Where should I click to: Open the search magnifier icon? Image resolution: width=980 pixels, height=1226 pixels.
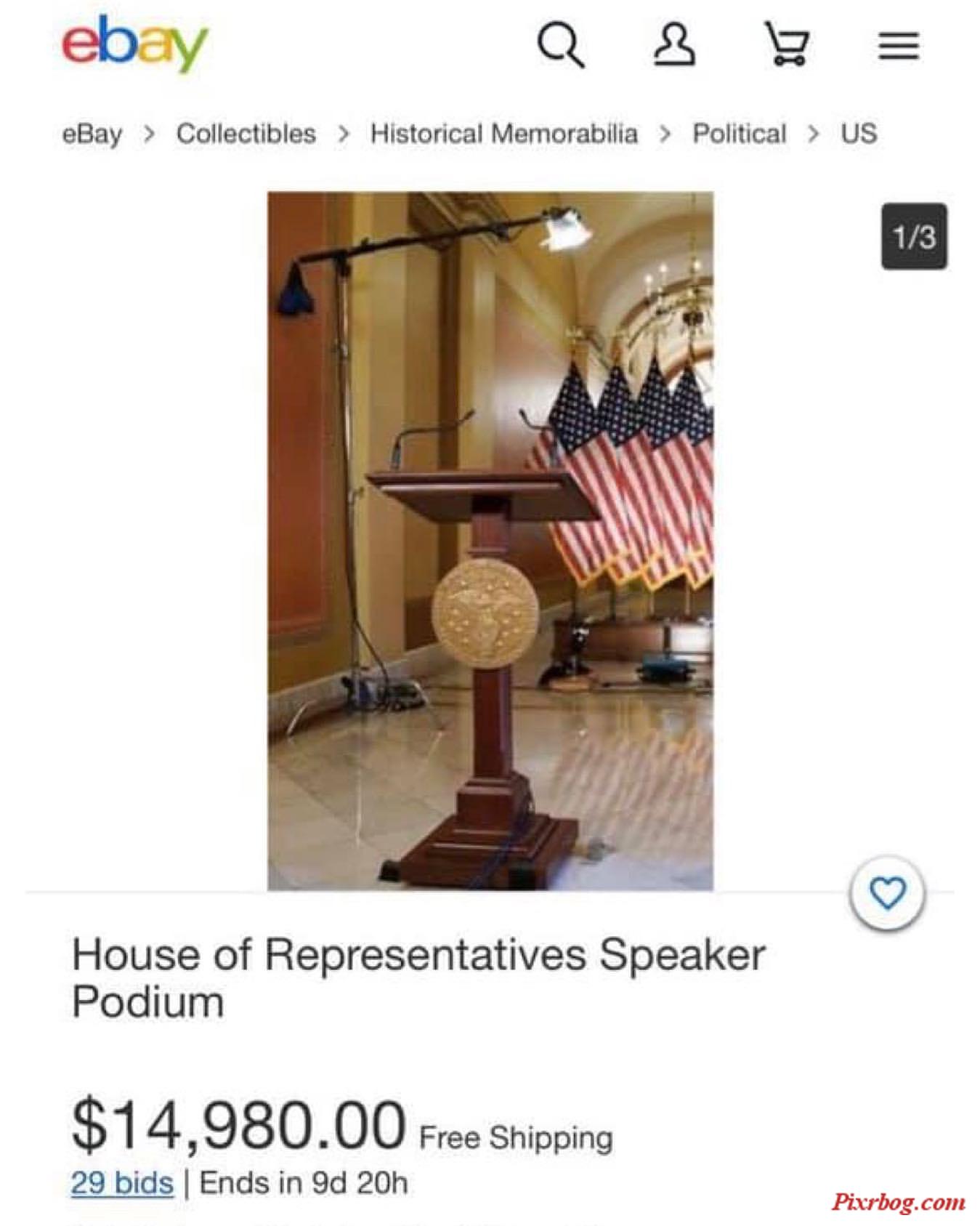[560, 45]
